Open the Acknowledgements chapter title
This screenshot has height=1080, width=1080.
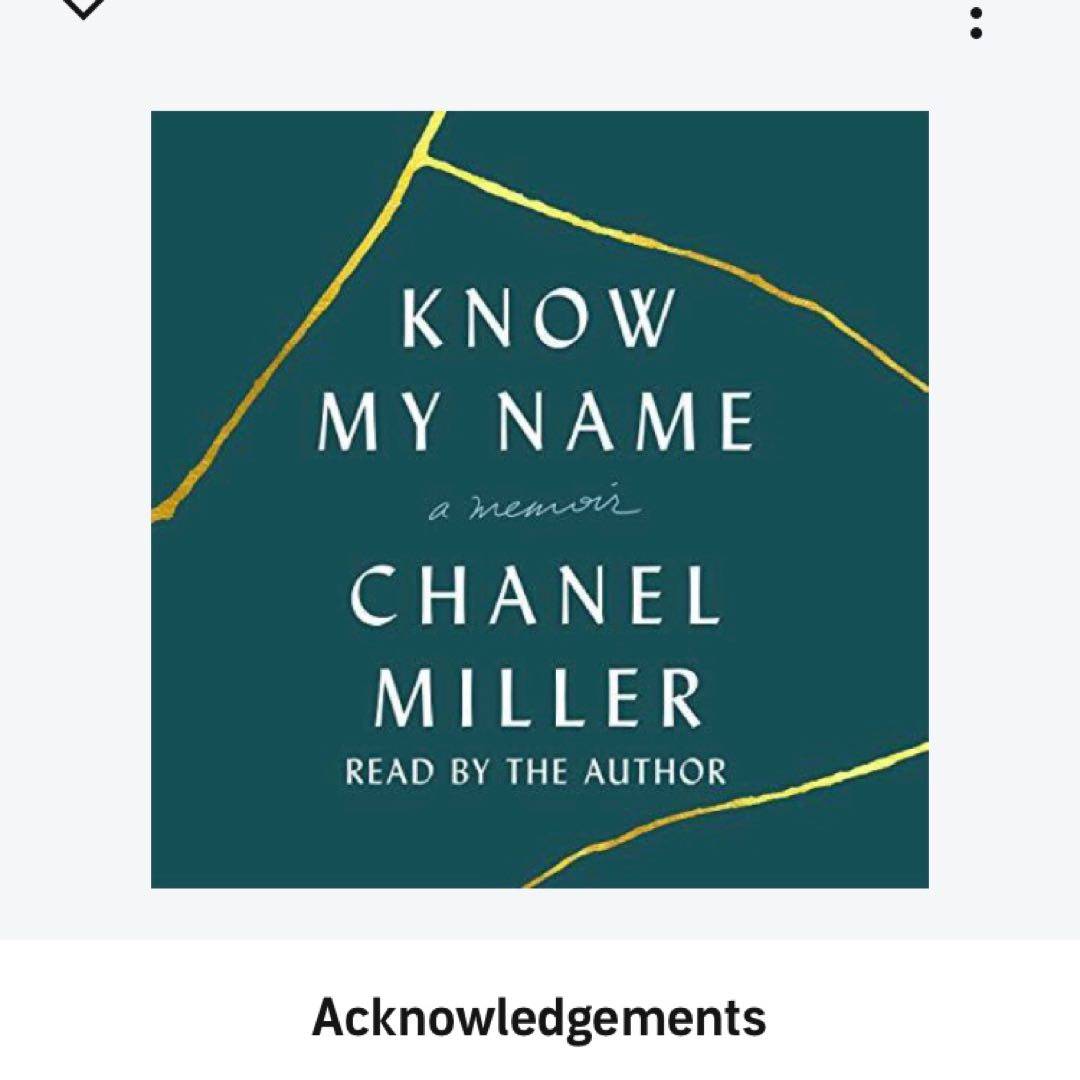pyautogui.click(x=539, y=1017)
